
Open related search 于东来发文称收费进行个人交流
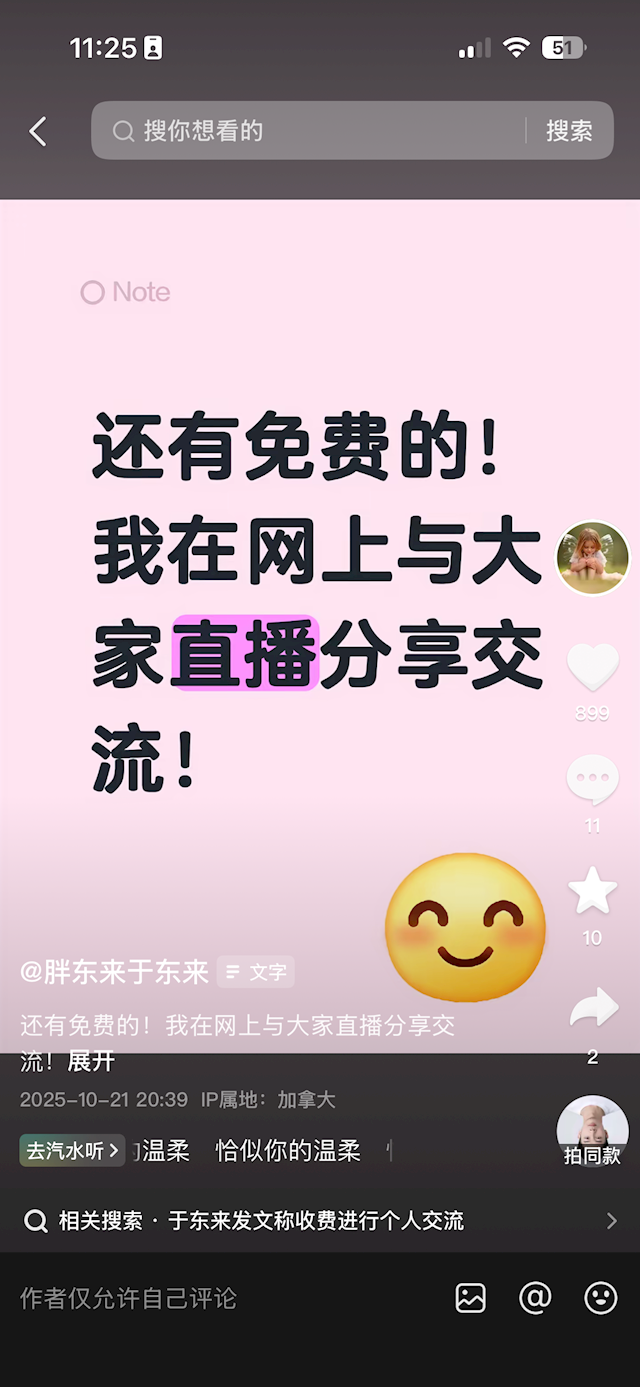click(315, 1220)
